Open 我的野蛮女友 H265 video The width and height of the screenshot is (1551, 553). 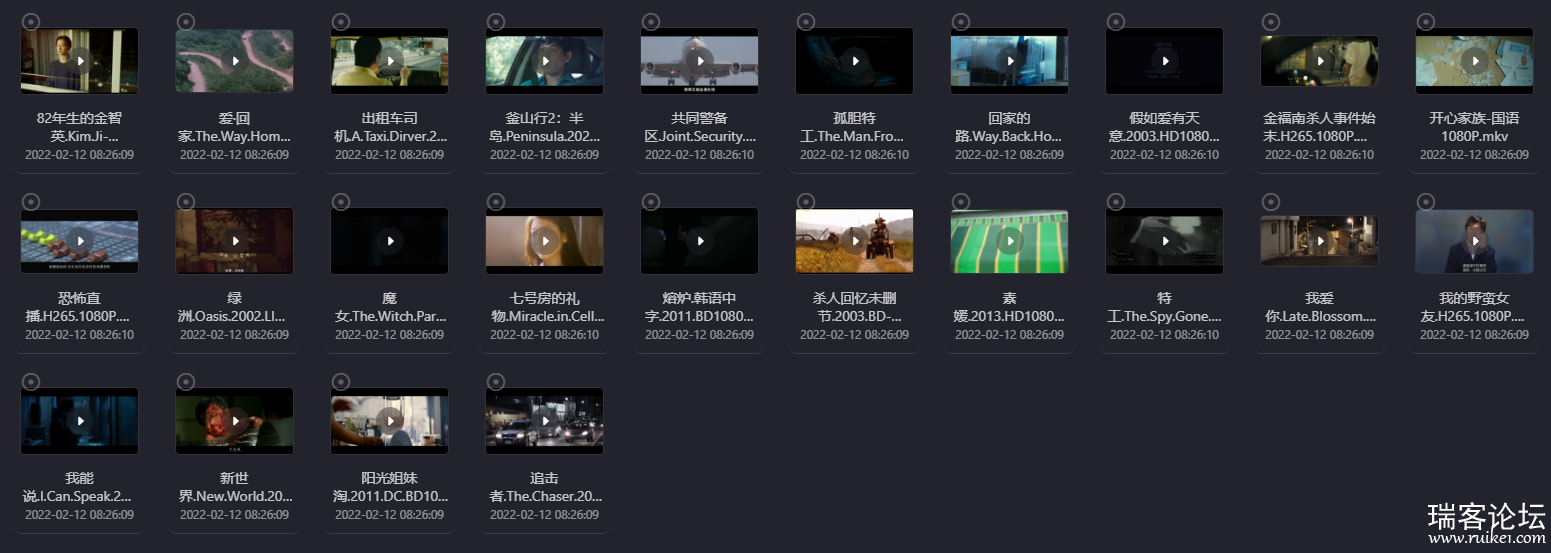click(x=1475, y=241)
